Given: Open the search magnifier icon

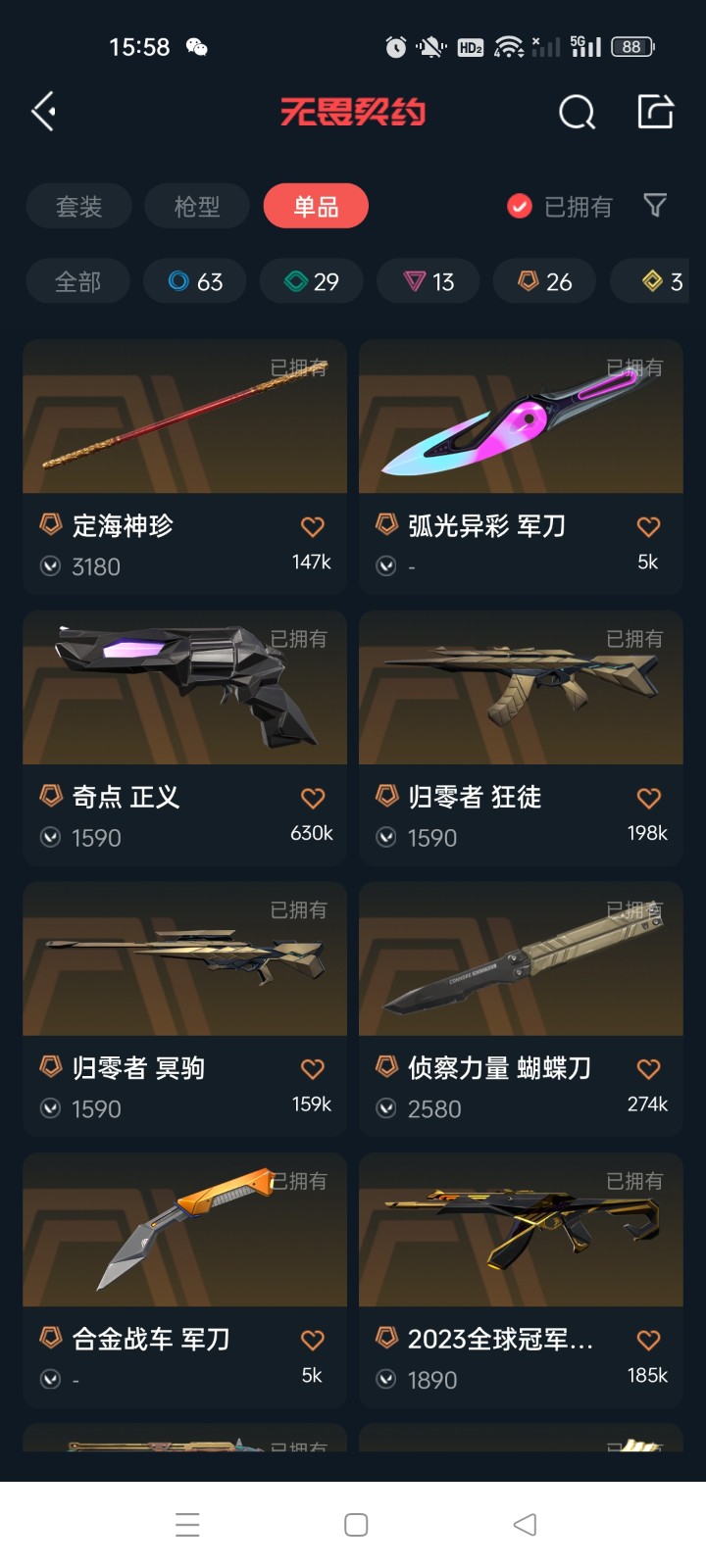Looking at the screenshot, I should pos(577,113).
